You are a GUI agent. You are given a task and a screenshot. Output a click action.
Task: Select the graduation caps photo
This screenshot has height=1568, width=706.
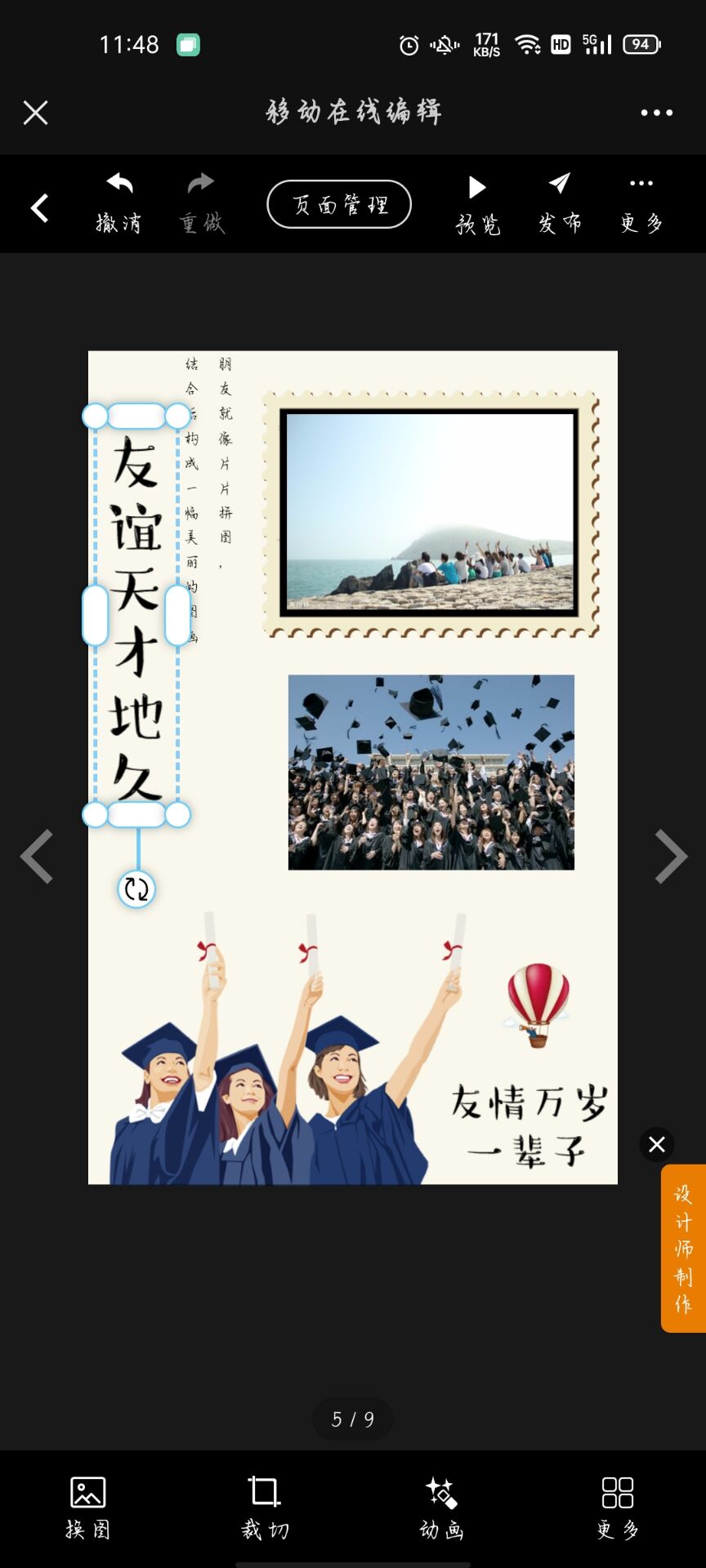point(431,773)
